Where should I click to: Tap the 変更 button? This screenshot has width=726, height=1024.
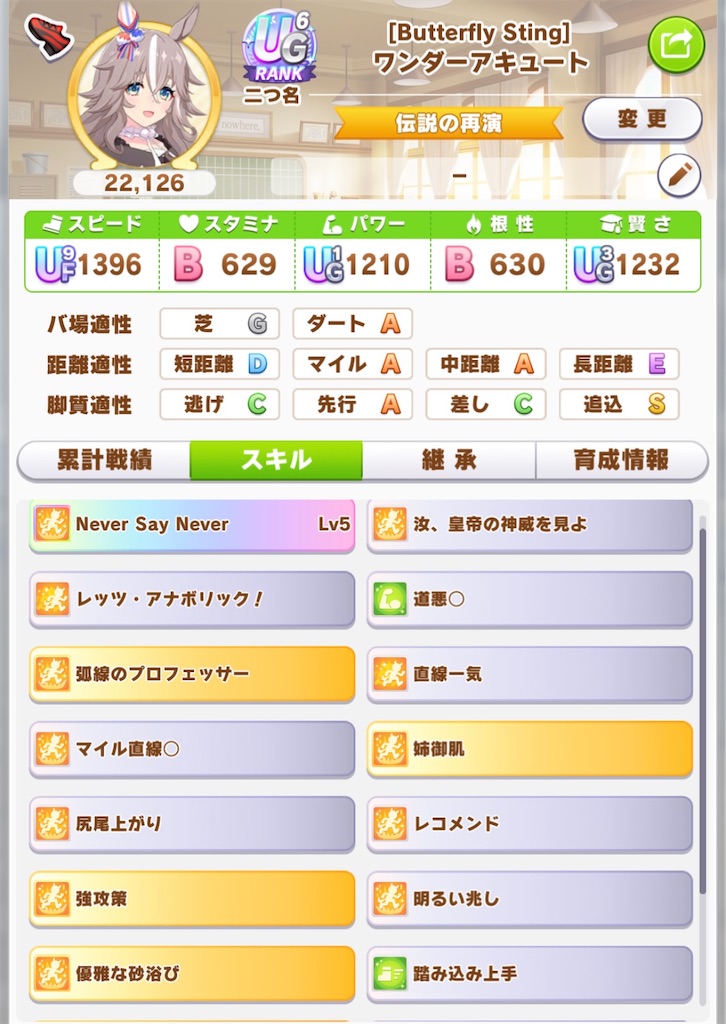[642, 120]
